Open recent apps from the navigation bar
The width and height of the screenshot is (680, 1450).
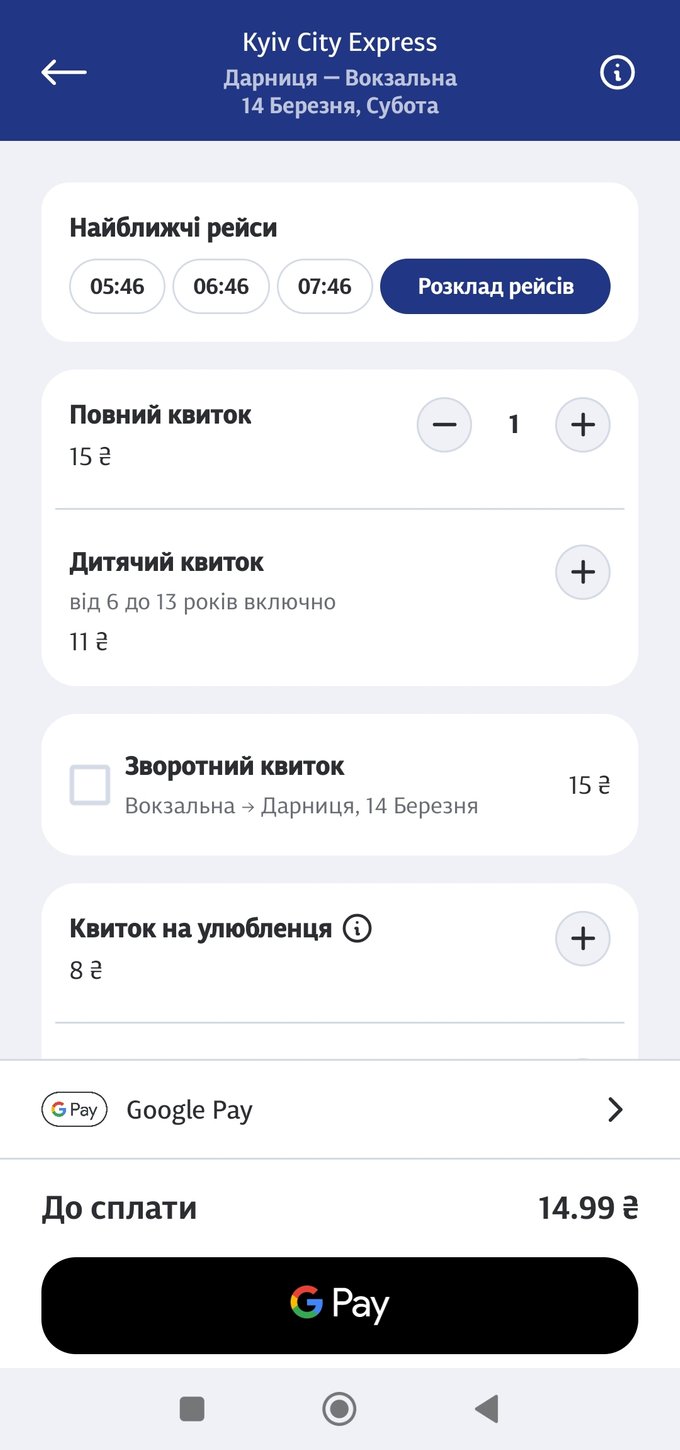[192, 1410]
